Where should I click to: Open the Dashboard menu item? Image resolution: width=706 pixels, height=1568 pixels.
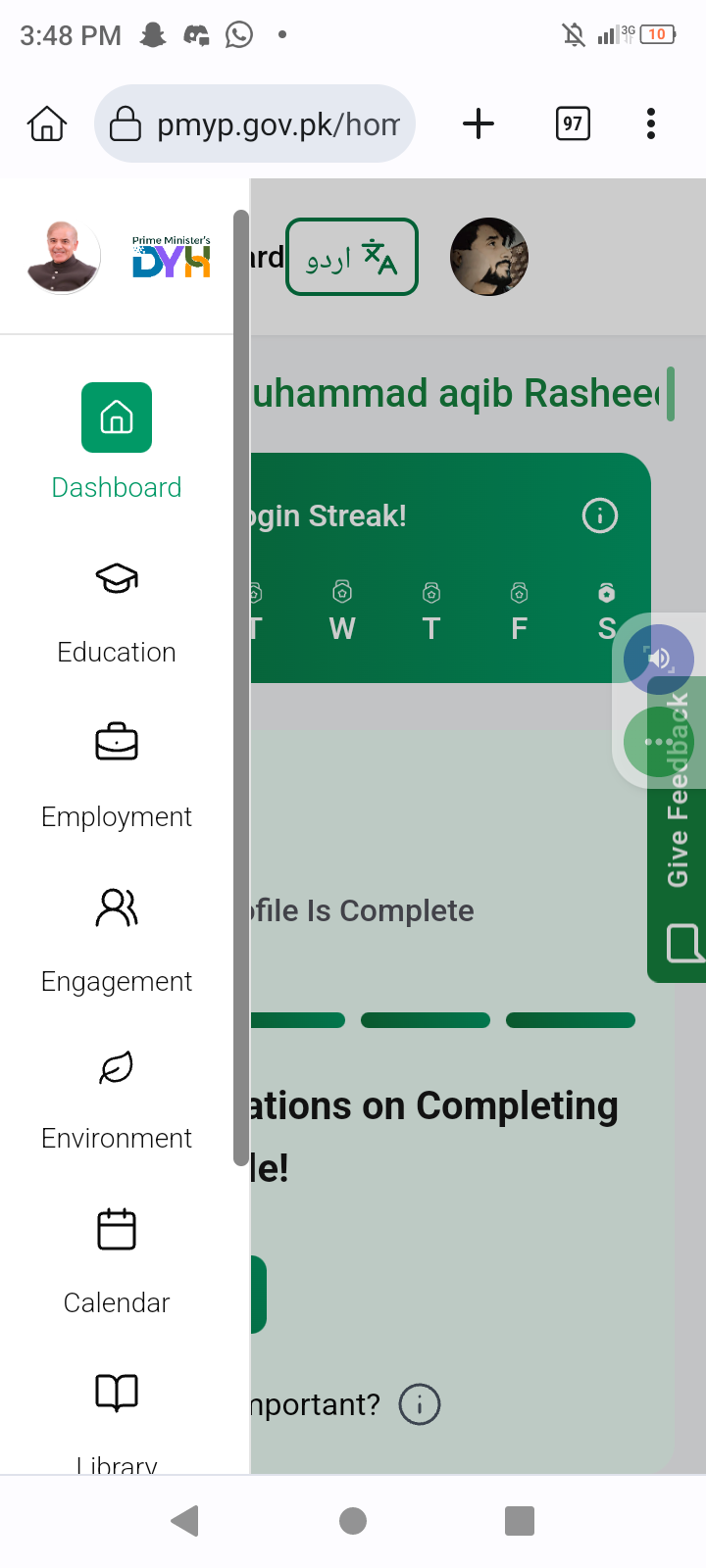coord(117,441)
